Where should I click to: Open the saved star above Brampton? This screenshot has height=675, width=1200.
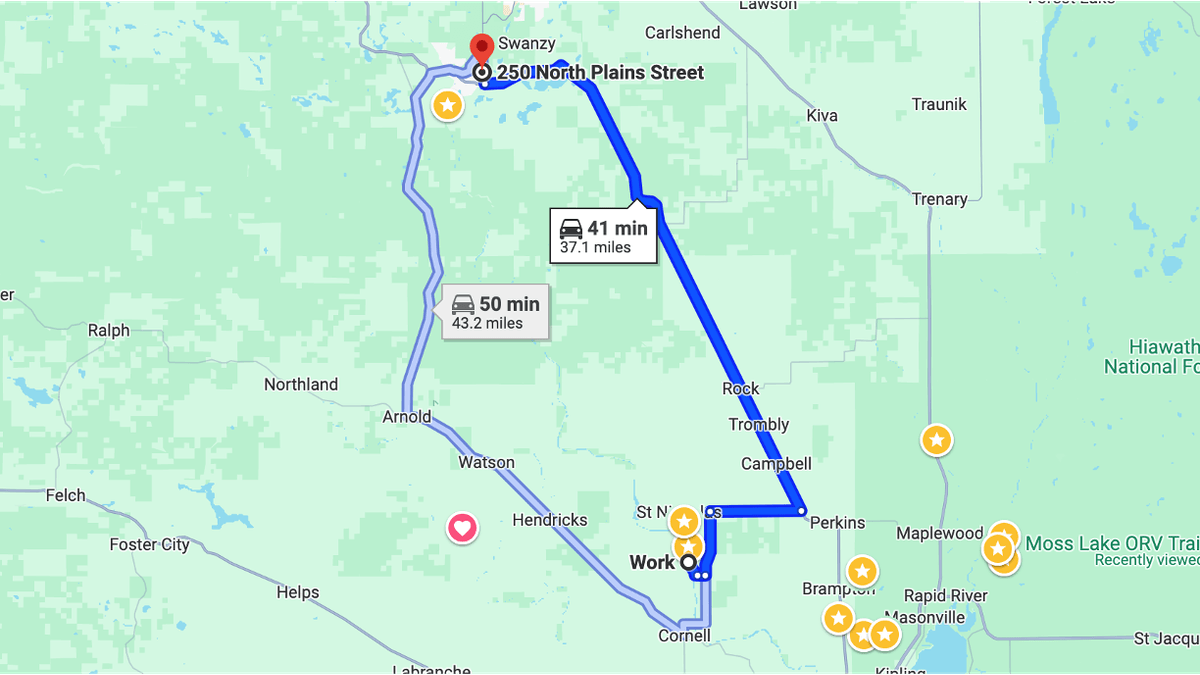coord(862,571)
